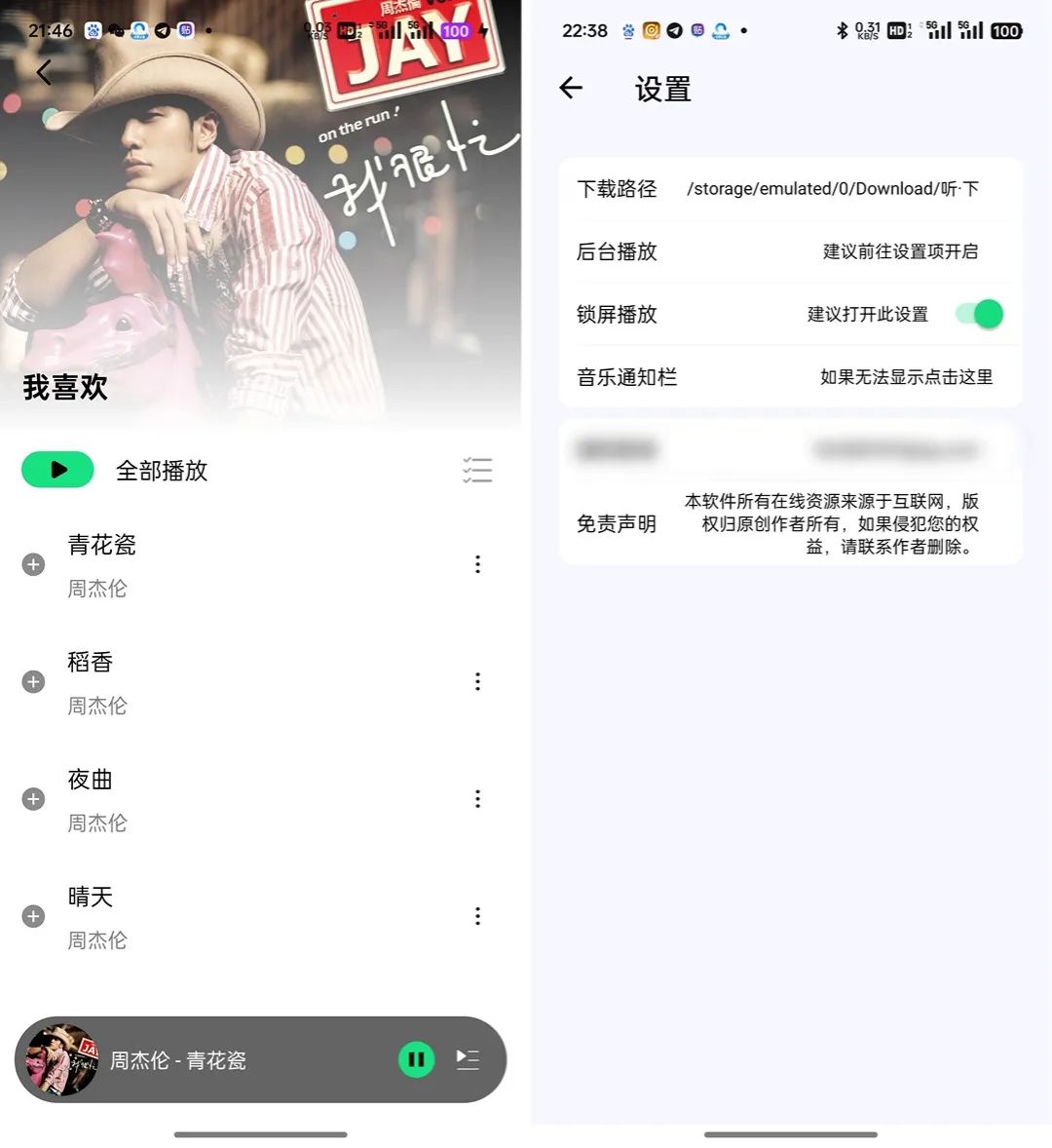Play all songs with 全部播放
1052x1148 pixels.
click(x=58, y=470)
